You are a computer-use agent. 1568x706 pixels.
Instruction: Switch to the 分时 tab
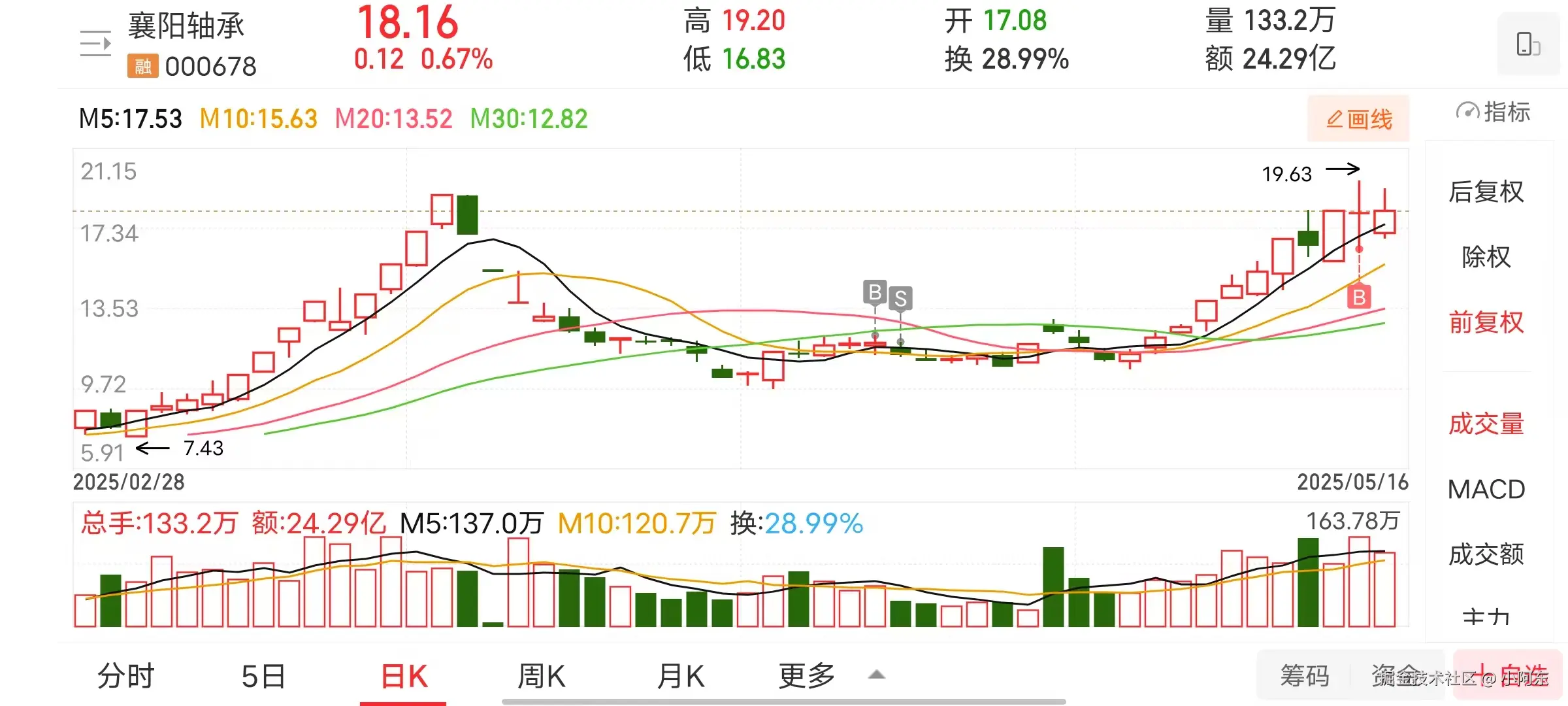[x=125, y=676]
